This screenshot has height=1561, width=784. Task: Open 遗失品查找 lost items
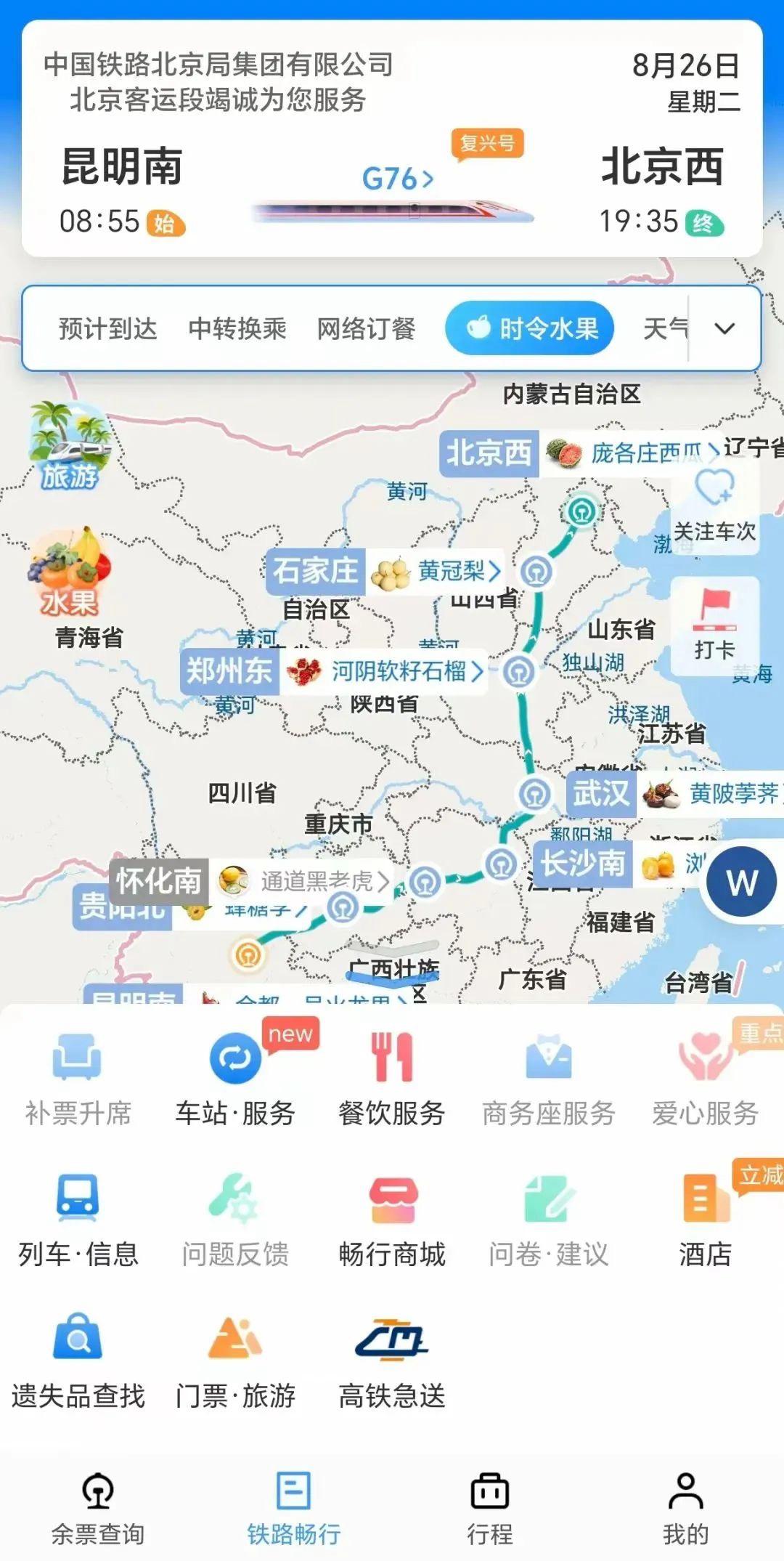(x=78, y=1360)
